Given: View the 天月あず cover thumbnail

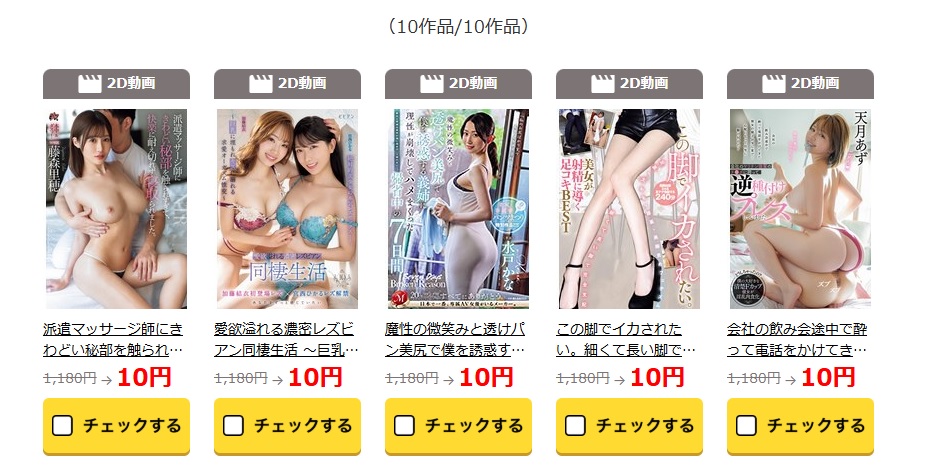Looking at the screenshot, I should point(800,208).
